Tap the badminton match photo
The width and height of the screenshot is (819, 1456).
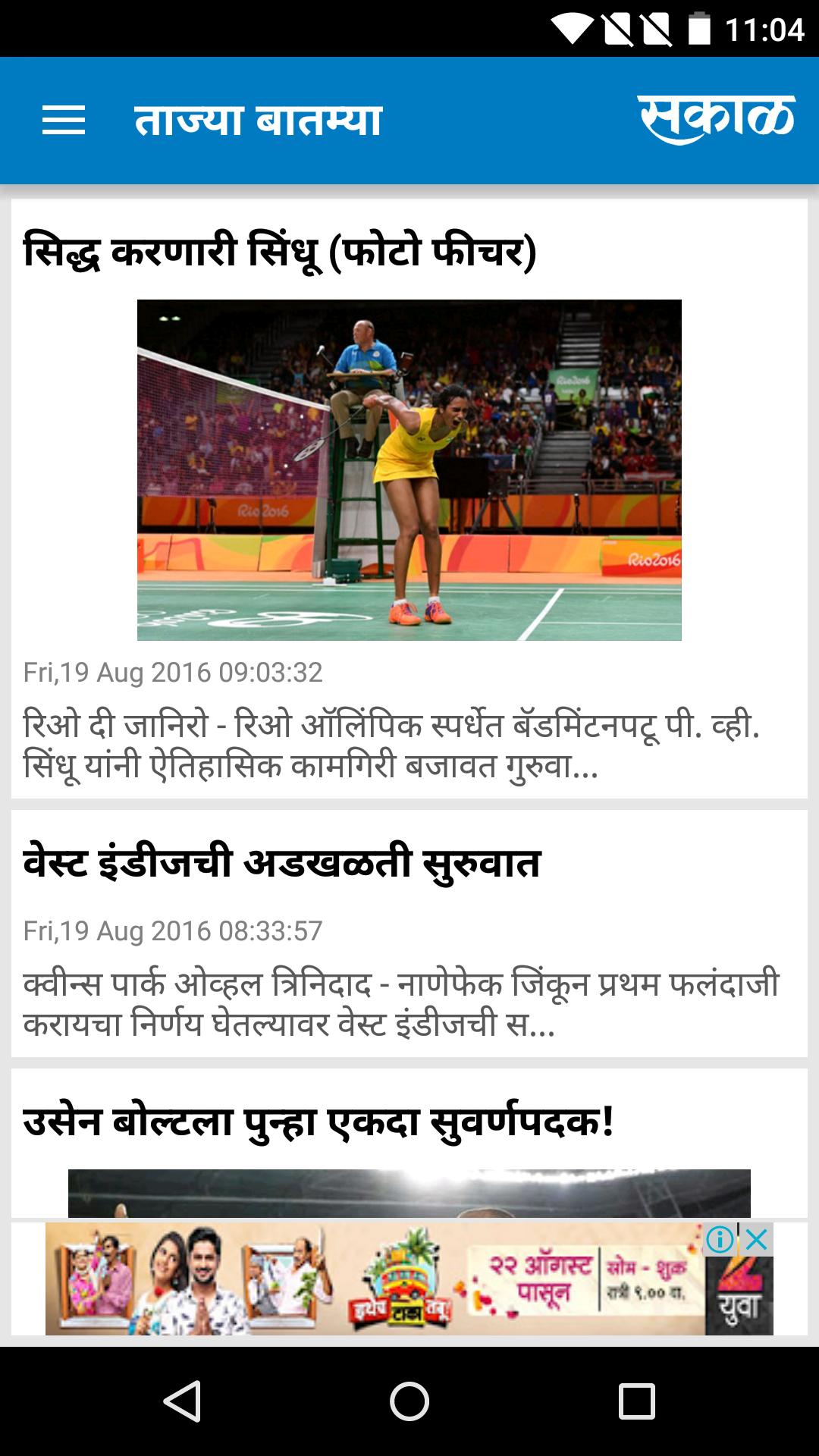[409, 470]
